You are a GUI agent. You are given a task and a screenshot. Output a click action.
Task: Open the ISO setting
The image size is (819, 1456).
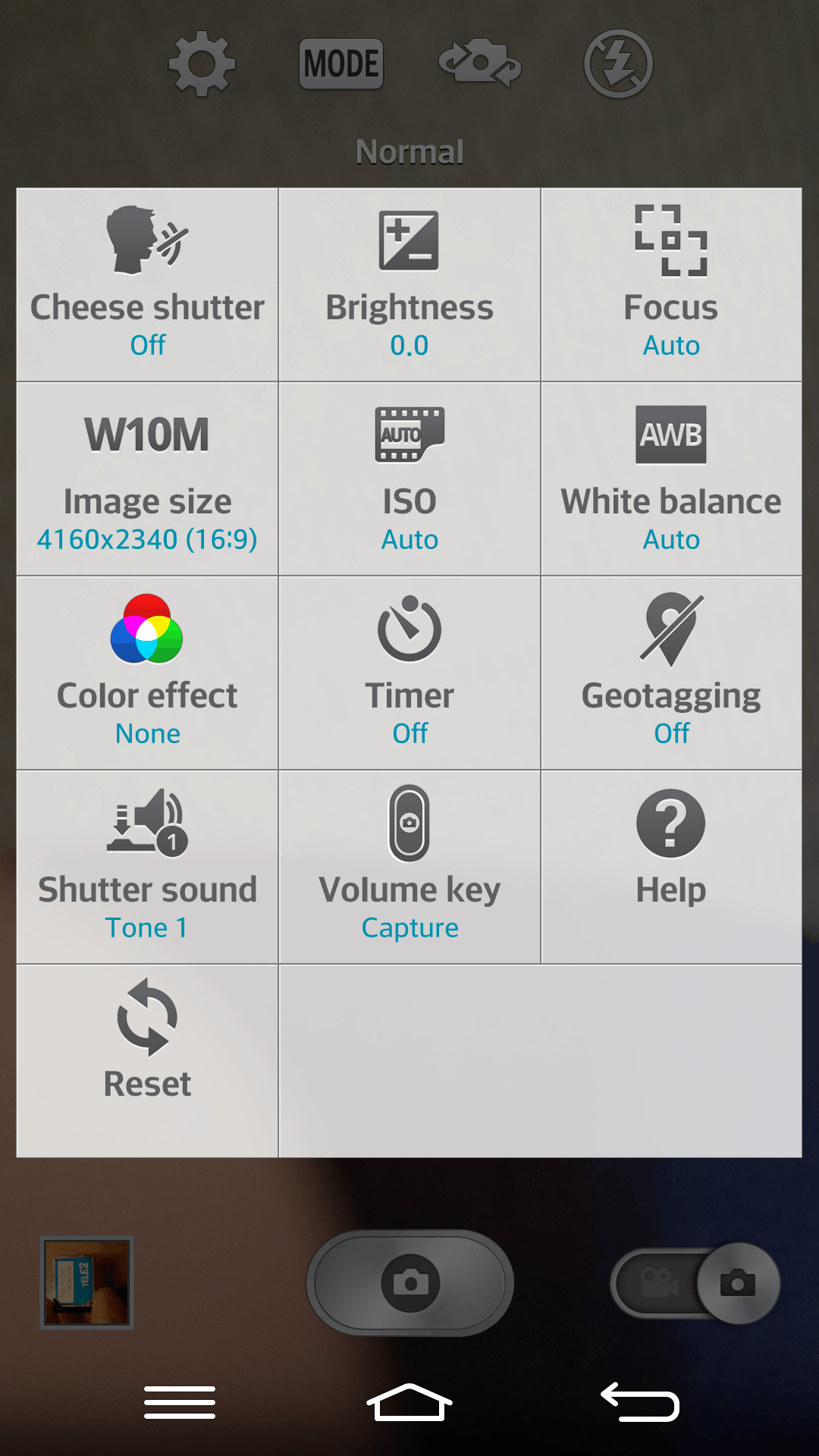tap(409, 479)
